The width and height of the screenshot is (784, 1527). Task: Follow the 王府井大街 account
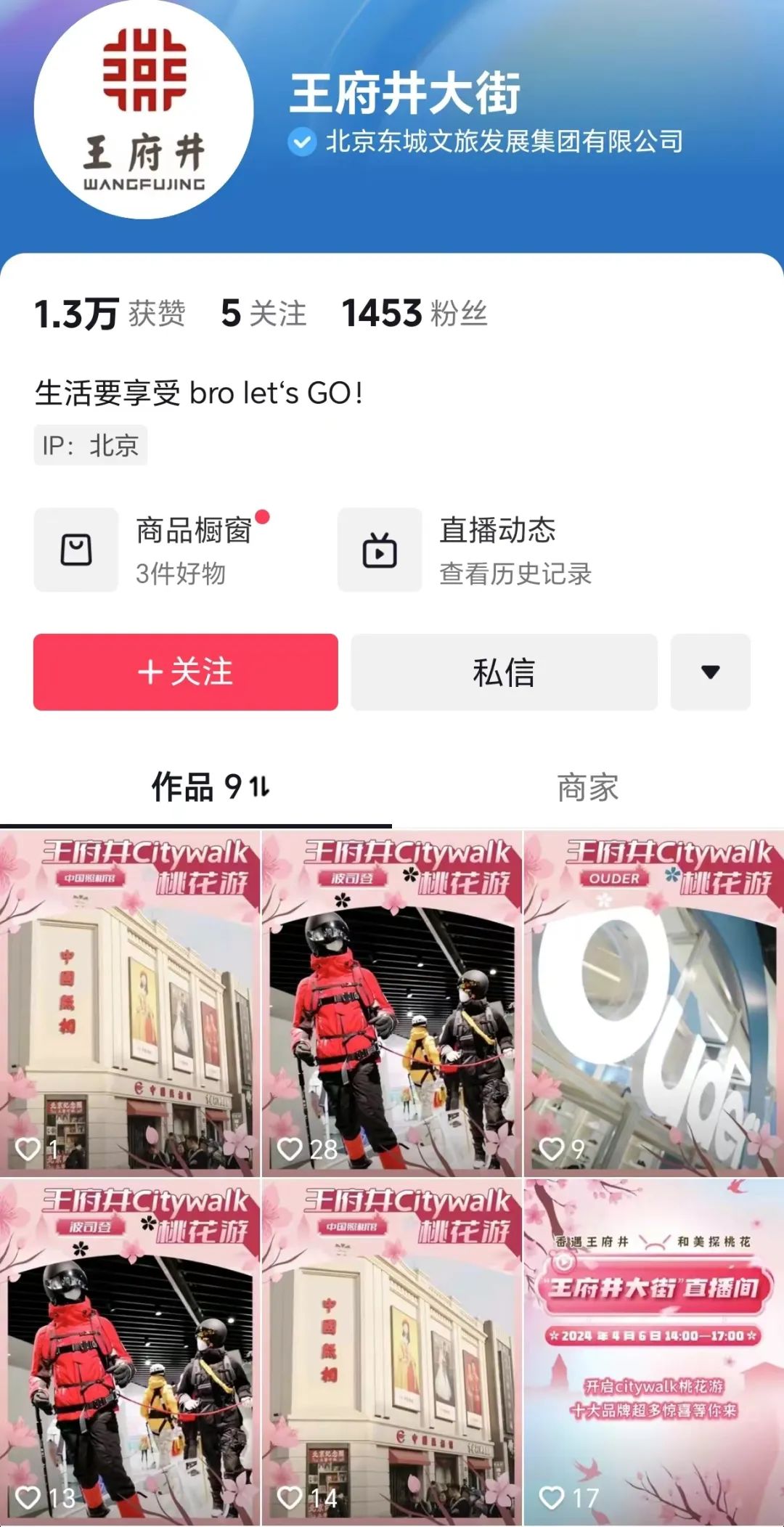[x=185, y=672]
